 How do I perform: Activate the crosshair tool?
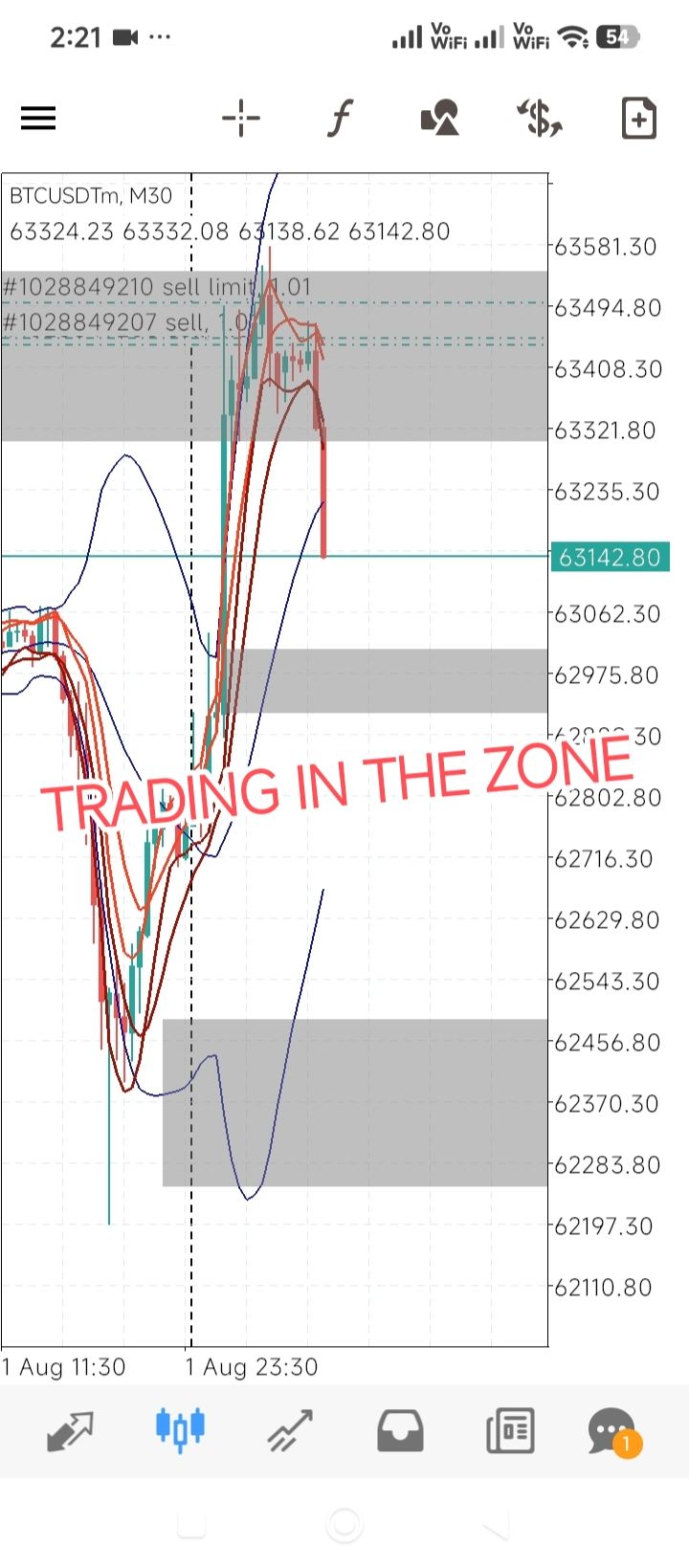click(x=241, y=119)
